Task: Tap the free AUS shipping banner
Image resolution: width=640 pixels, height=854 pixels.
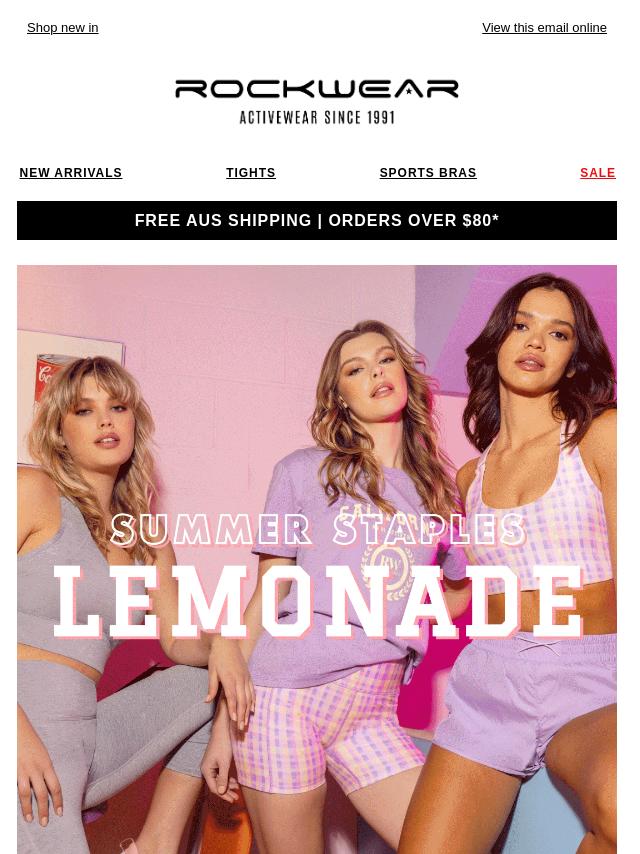Action: (316, 220)
